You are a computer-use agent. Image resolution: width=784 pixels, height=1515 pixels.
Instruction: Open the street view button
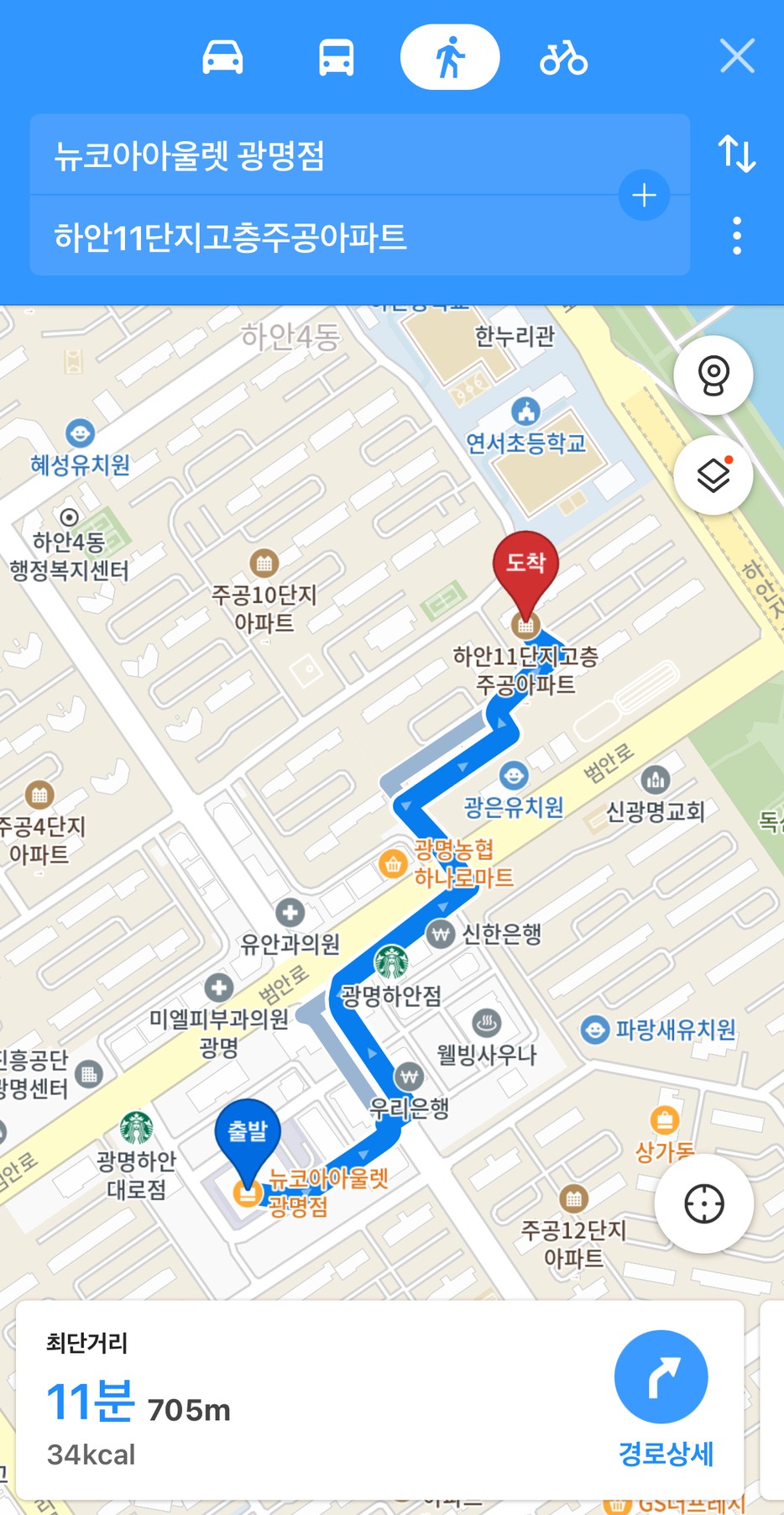713,375
